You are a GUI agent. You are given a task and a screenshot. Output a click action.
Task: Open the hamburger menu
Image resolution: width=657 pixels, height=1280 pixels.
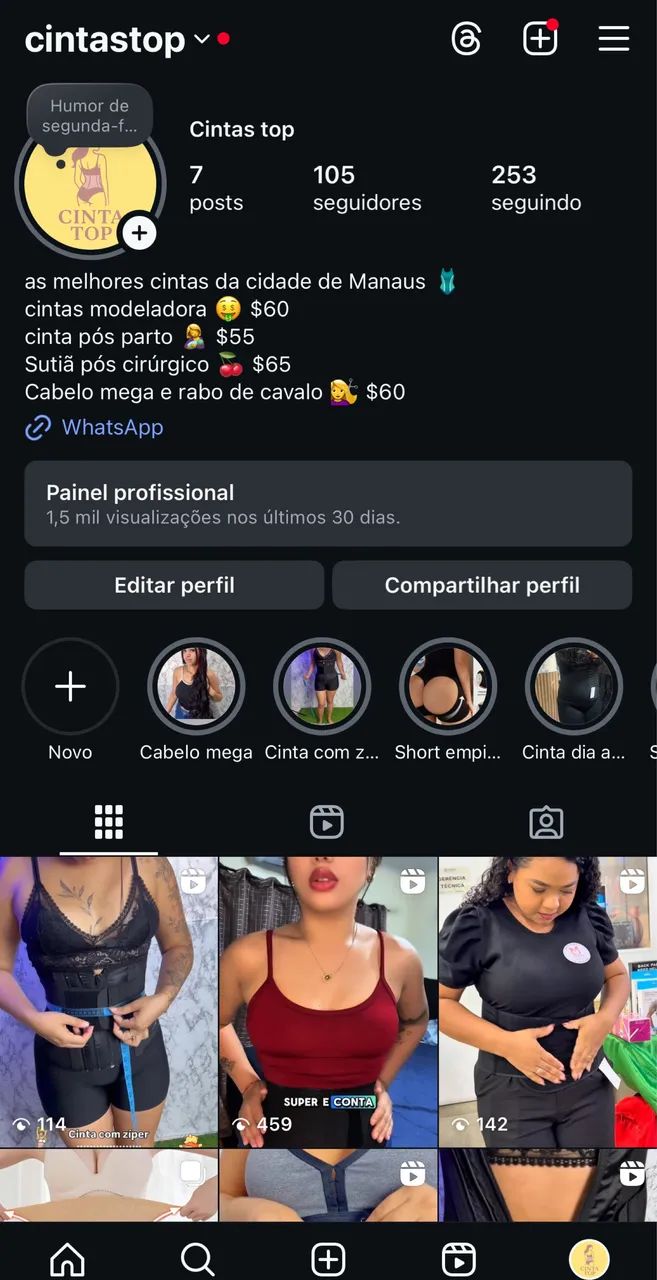tap(614, 39)
